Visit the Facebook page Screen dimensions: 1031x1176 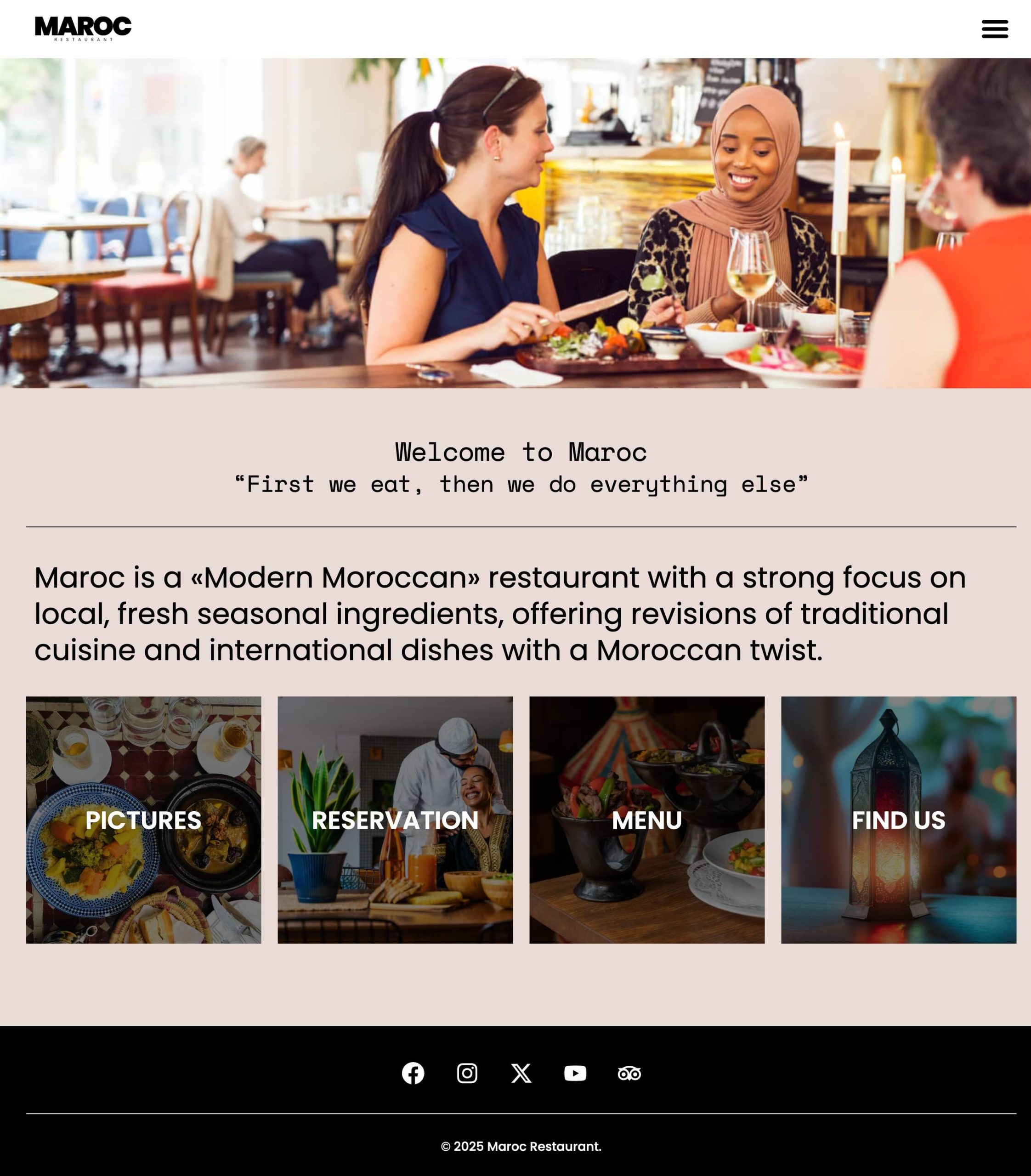[x=413, y=1073]
